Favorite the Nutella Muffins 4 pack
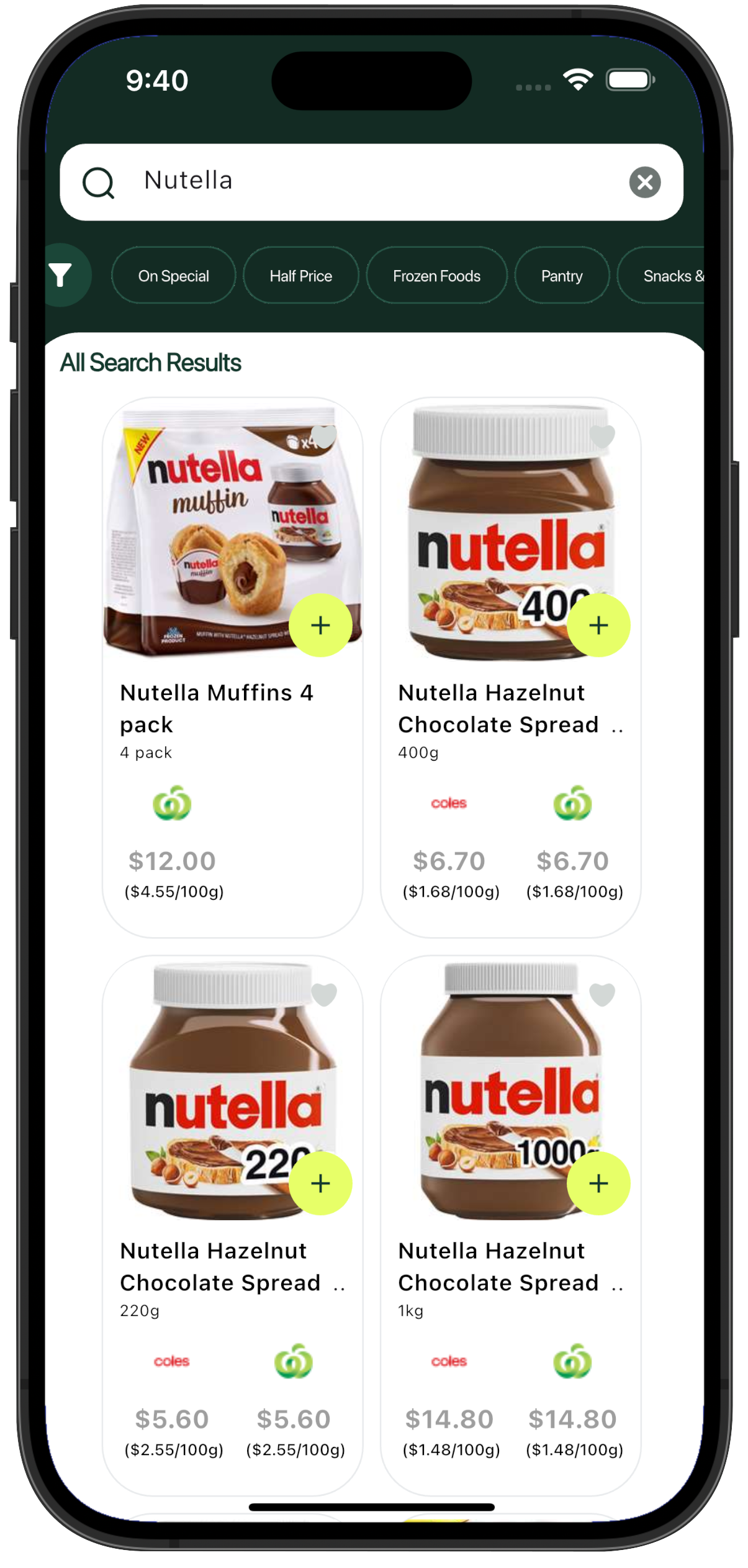The width and height of the screenshot is (748, 1568). [x=323, y=437]
